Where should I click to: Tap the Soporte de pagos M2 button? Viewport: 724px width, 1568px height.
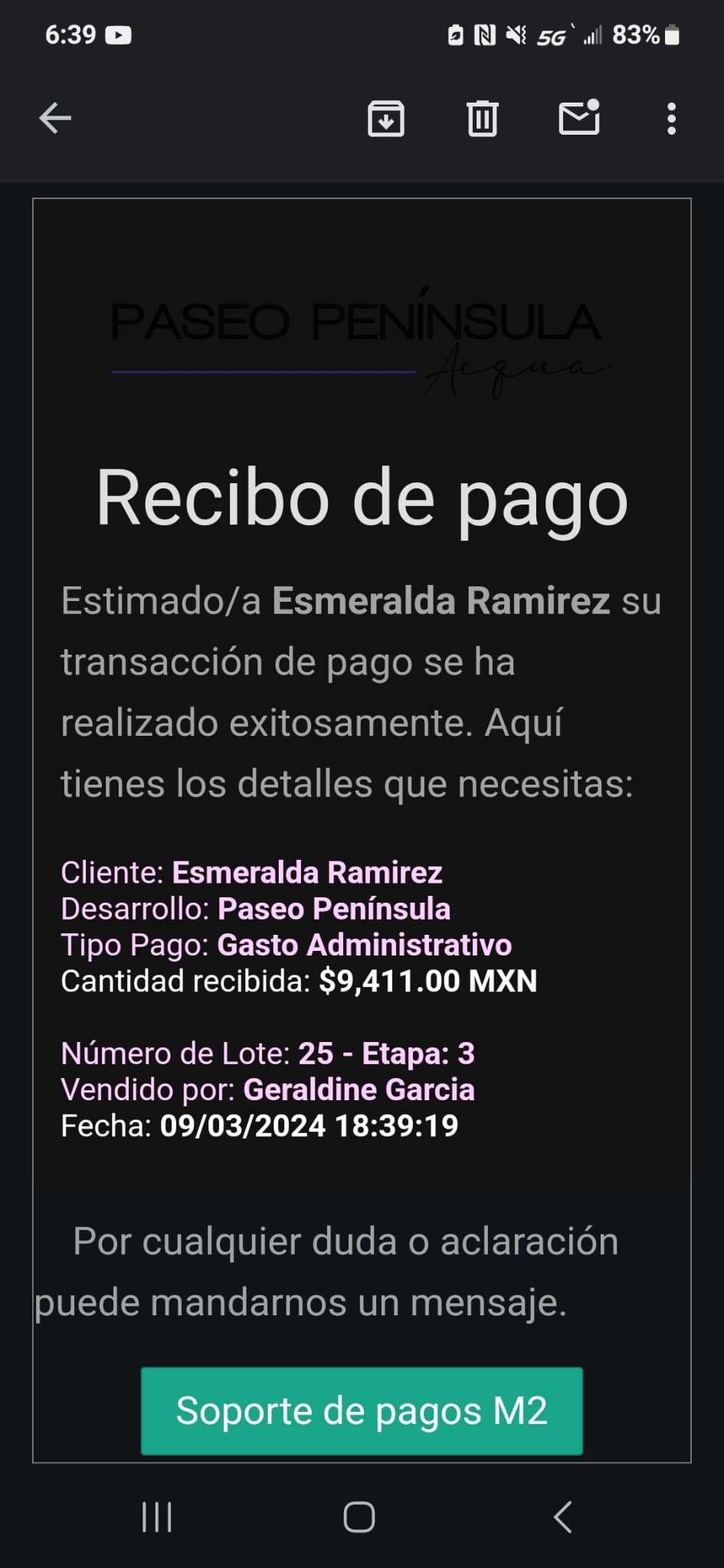pyautogui.click(x=362, y=1410)
